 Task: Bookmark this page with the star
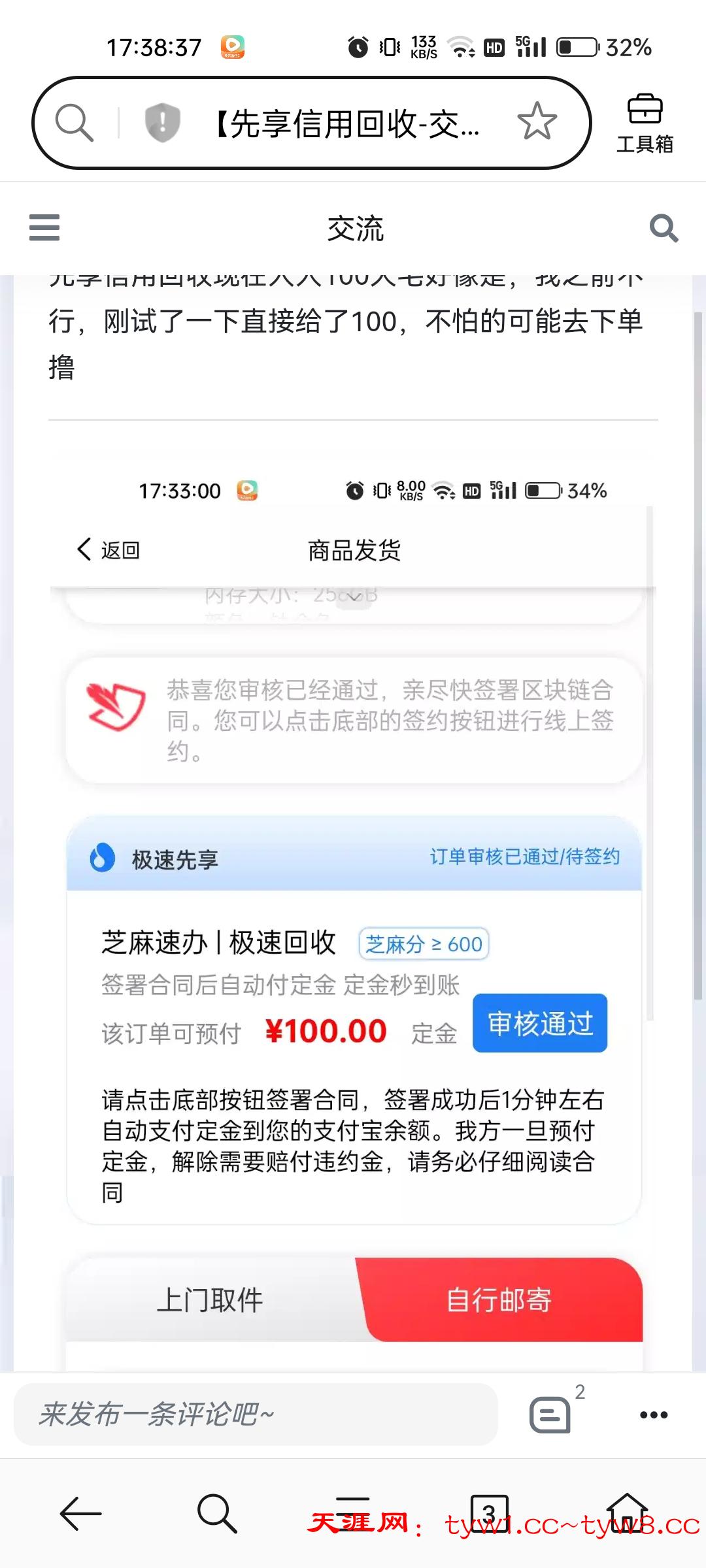537,122
